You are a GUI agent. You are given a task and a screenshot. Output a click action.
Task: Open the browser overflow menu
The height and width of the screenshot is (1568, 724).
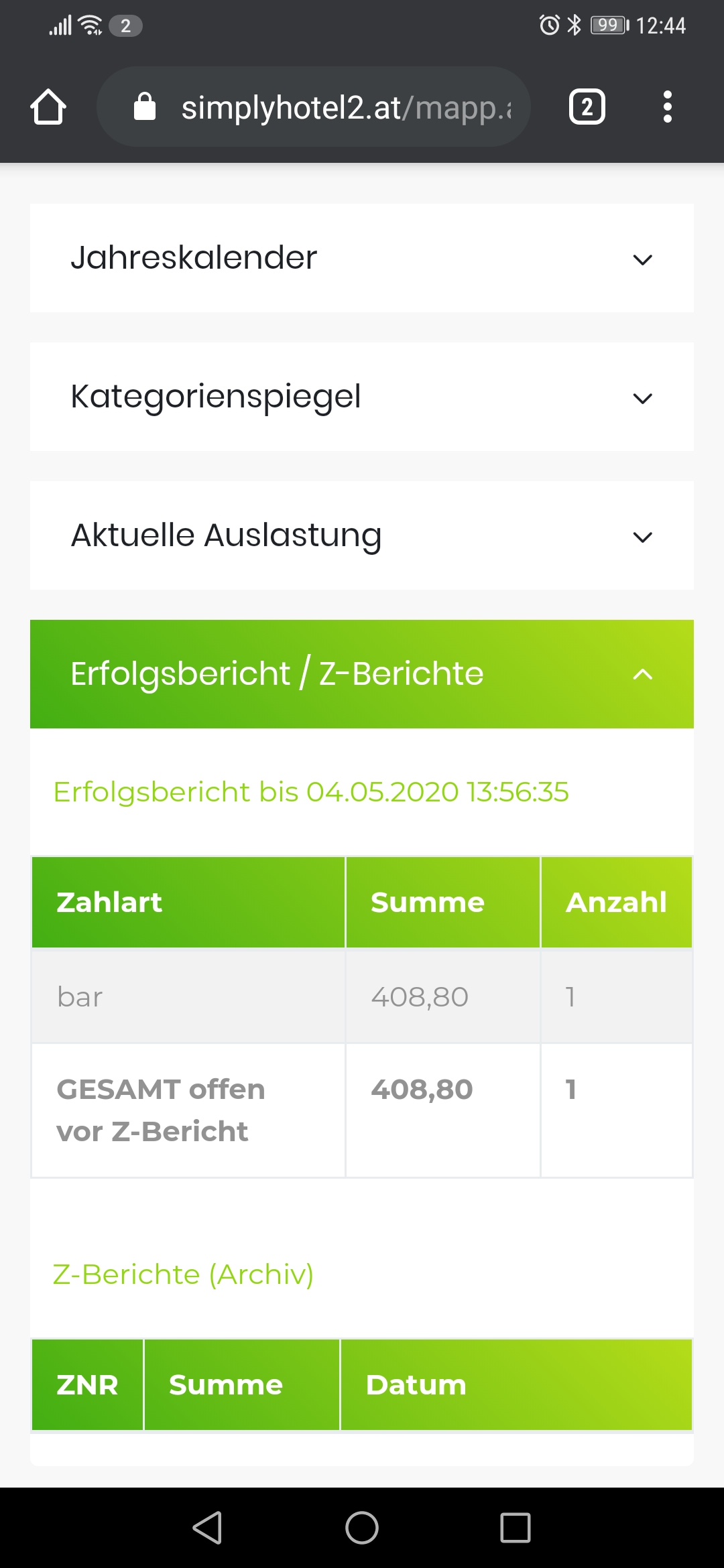pyautogui.click(x=667, y=107)
